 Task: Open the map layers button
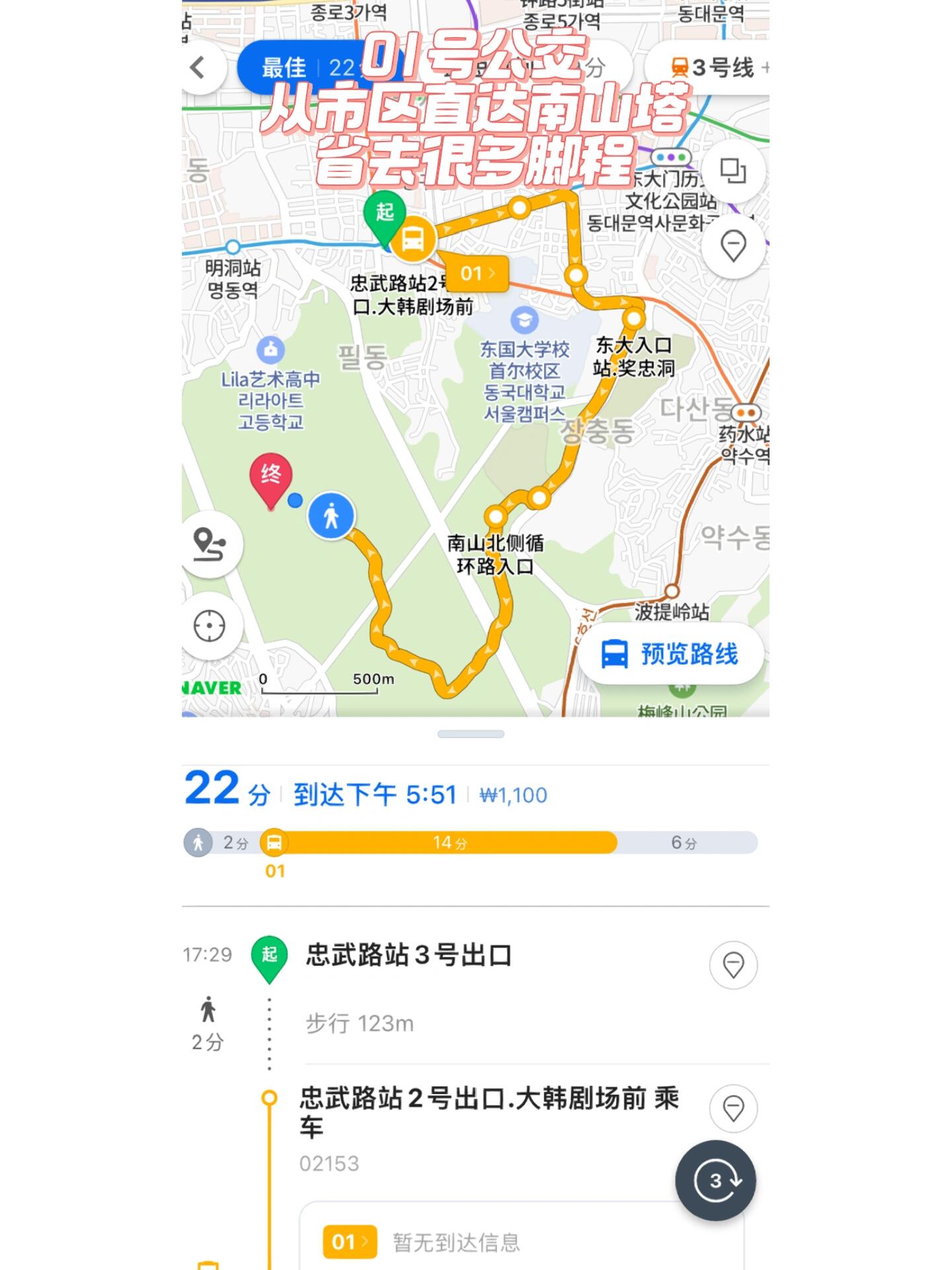tap(733, 171)
